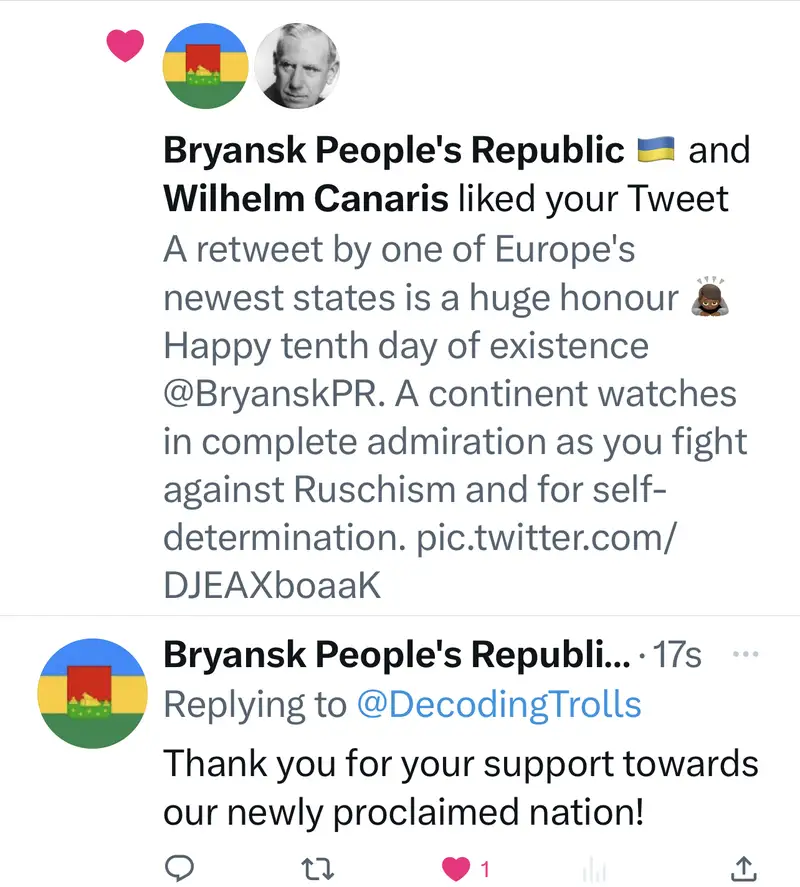Share the Bryansk People's Republic reply

tap(744, 865)
